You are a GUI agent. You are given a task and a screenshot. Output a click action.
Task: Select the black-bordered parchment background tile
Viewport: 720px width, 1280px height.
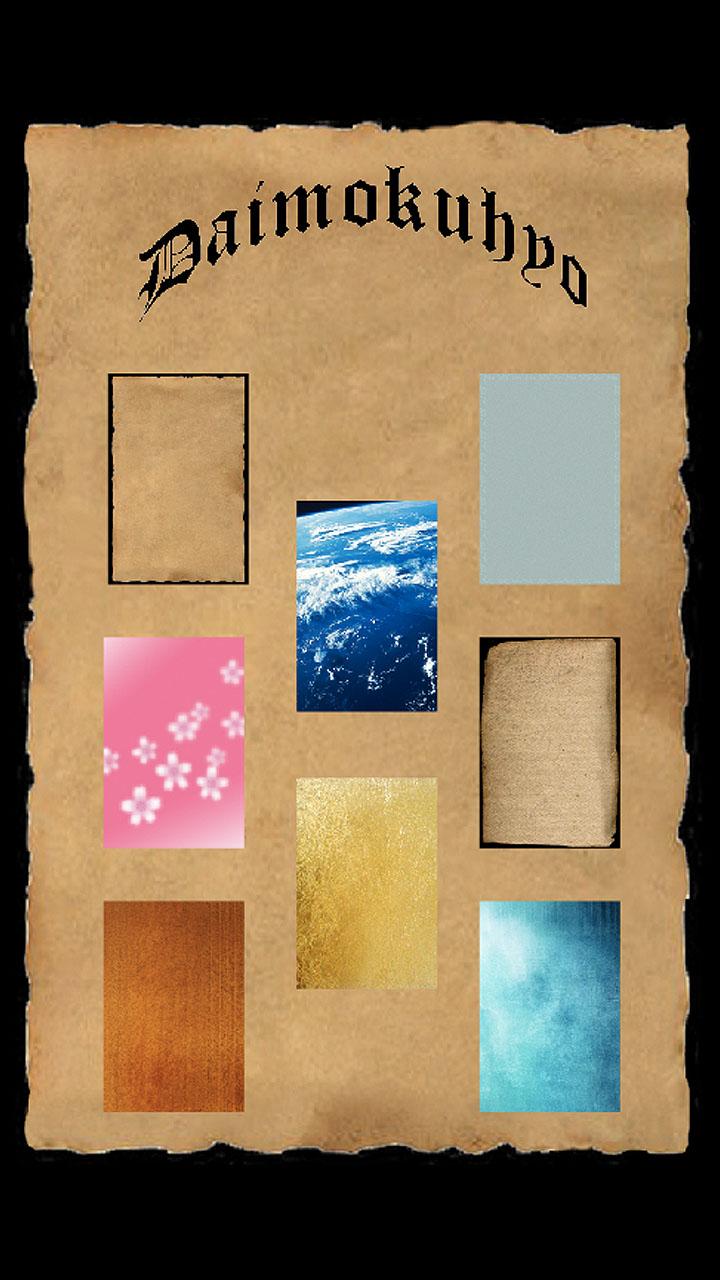(x=178, y=478)
